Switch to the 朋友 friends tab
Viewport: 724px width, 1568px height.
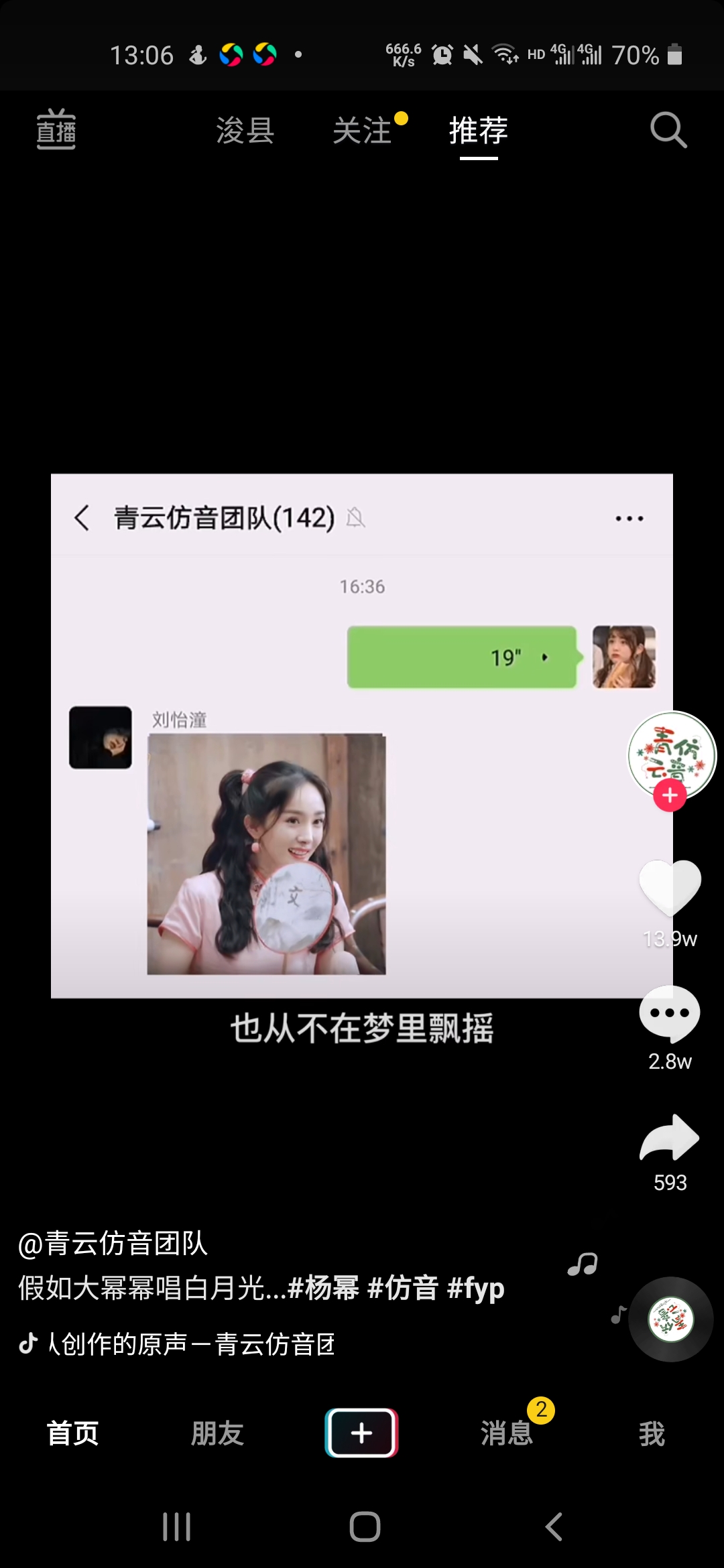coord(217,1433)
